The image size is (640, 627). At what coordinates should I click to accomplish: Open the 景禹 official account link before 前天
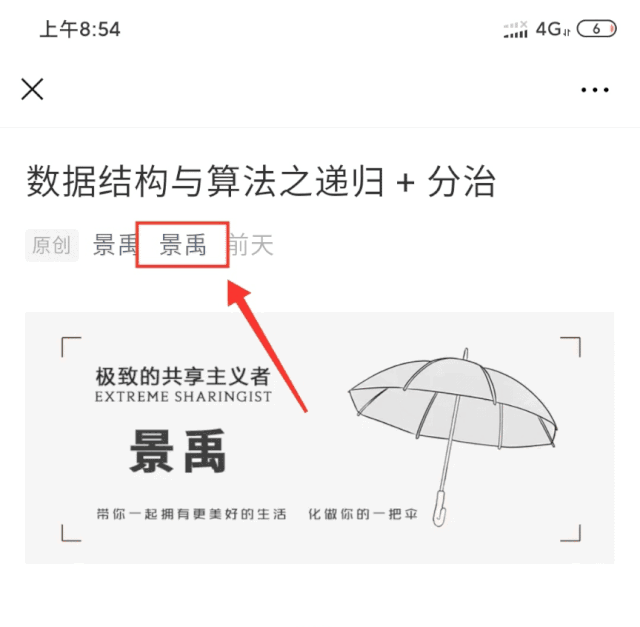click(x=183, y=245)
